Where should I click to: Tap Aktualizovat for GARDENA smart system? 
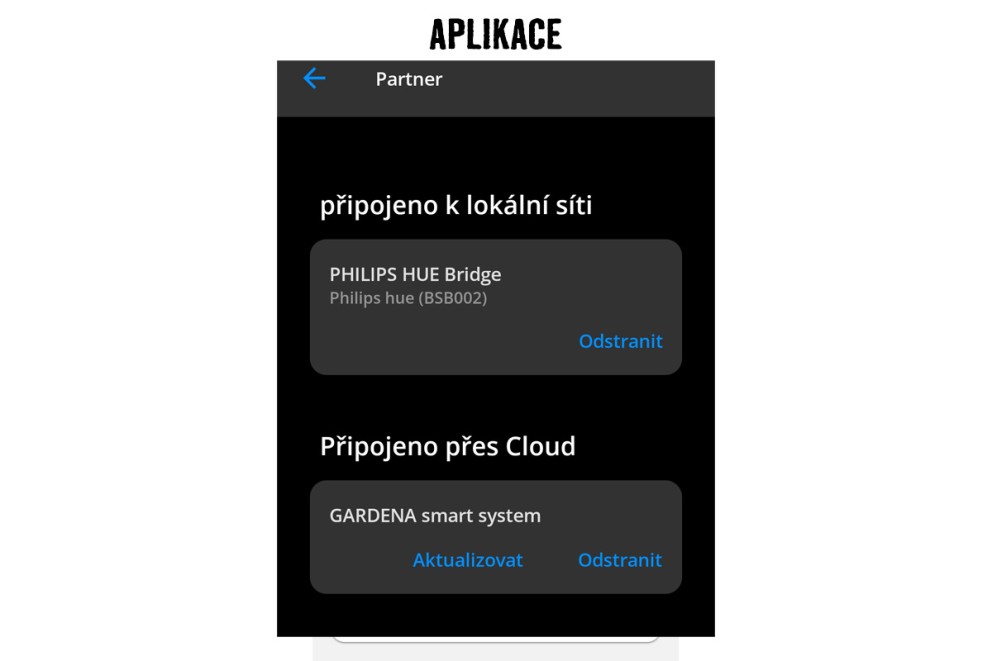click(467, 560)
